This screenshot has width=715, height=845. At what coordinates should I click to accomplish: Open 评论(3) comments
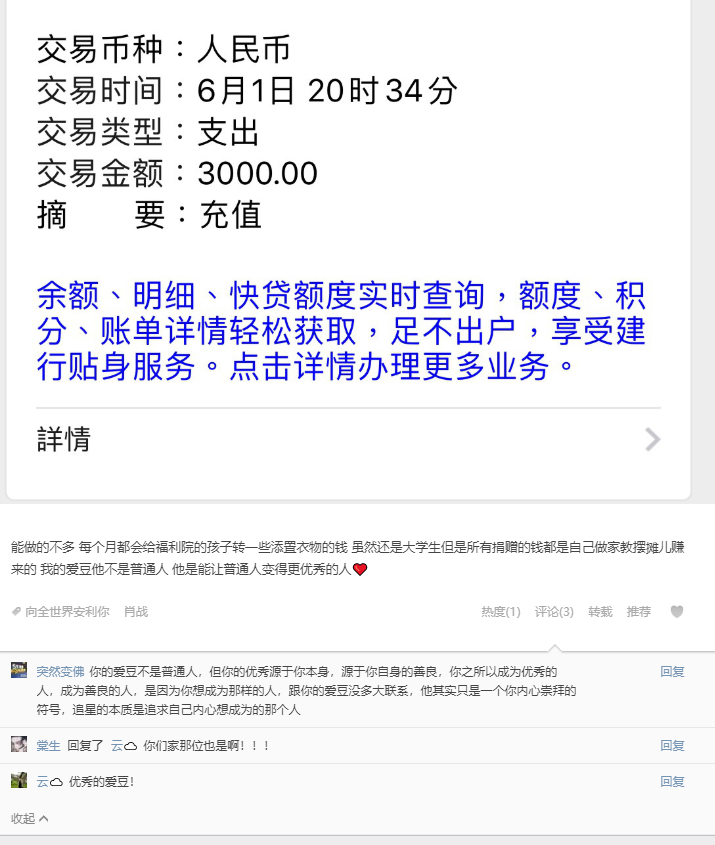click(554, 612)
